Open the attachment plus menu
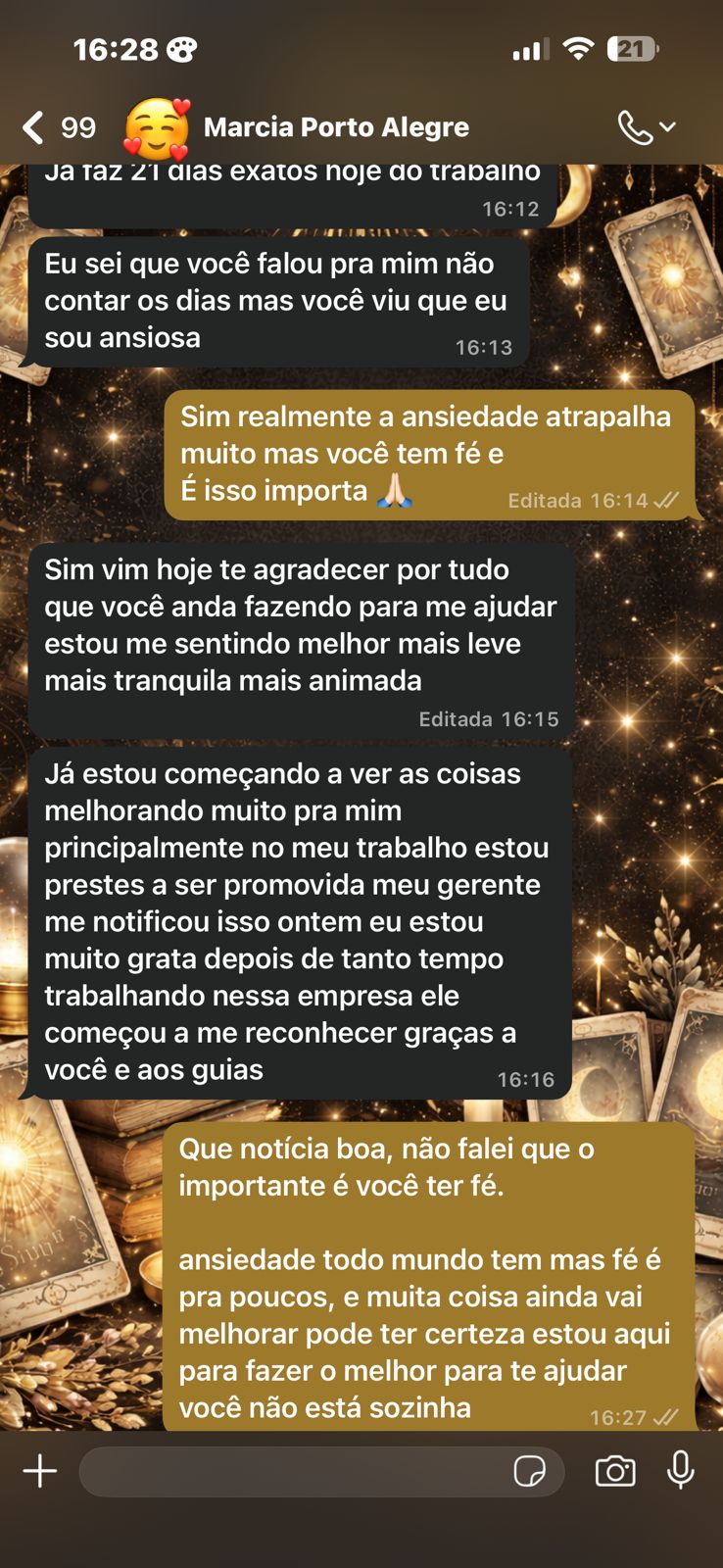Image resolution: width=723 pixels, height=1568 pixels. pos(40,1471)
